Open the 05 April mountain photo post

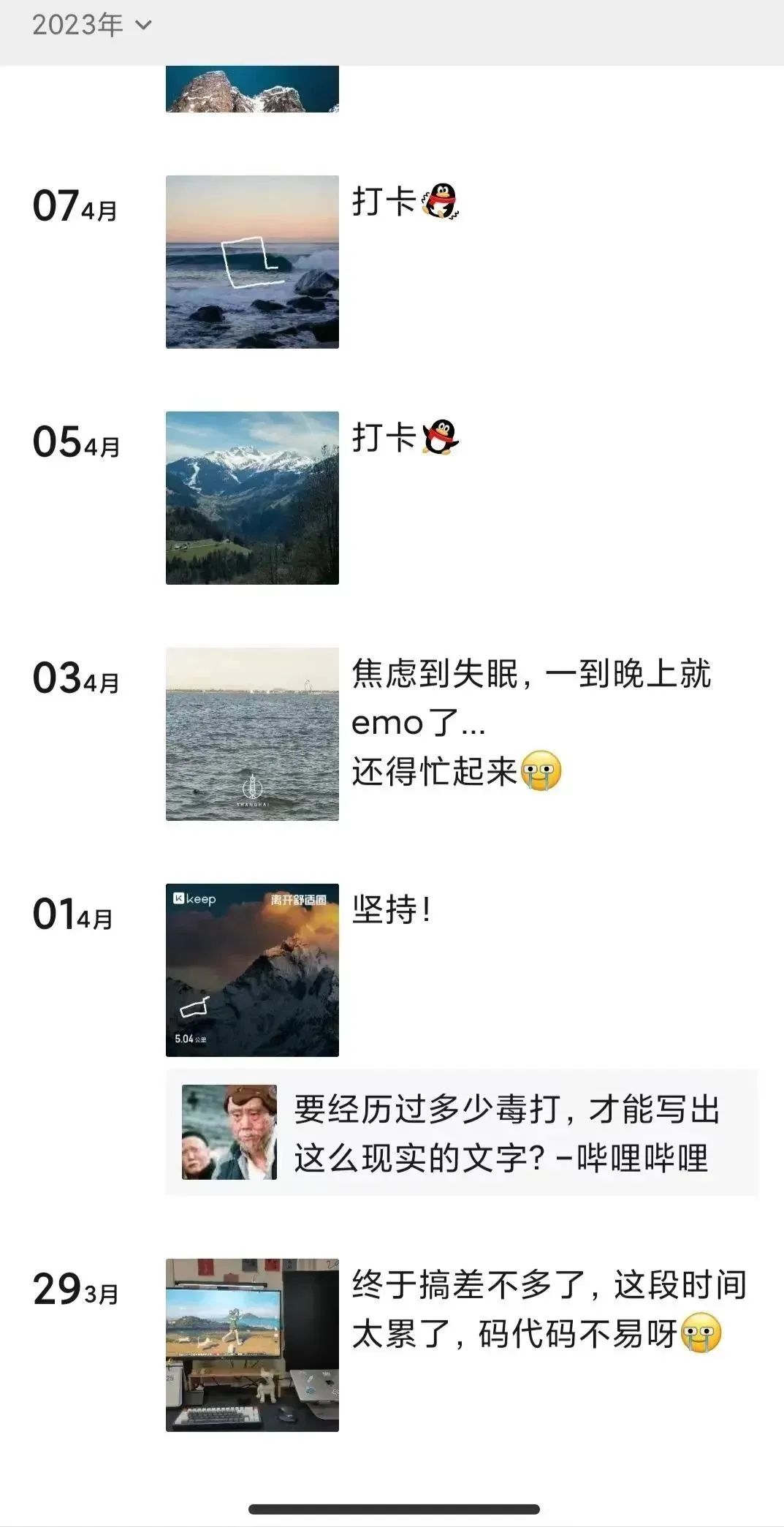[x=252, y=498]
